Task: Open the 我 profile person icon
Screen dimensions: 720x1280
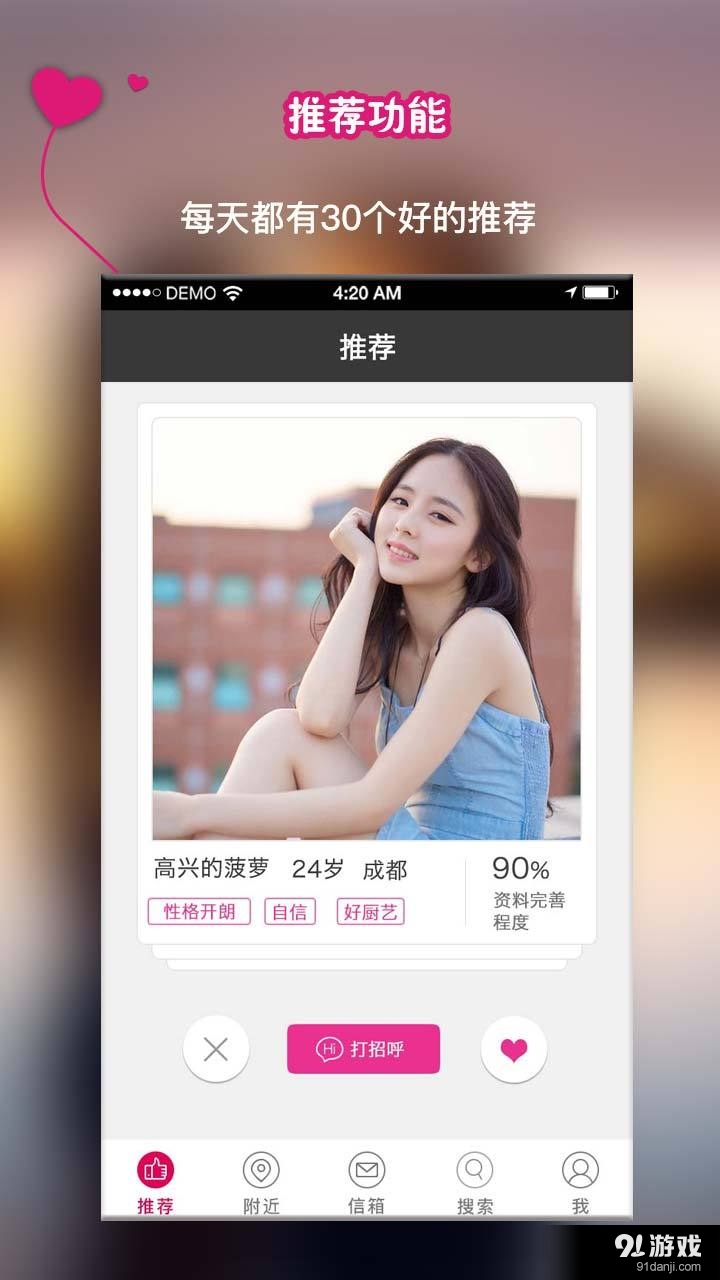Action: [x=580, y=1168]
